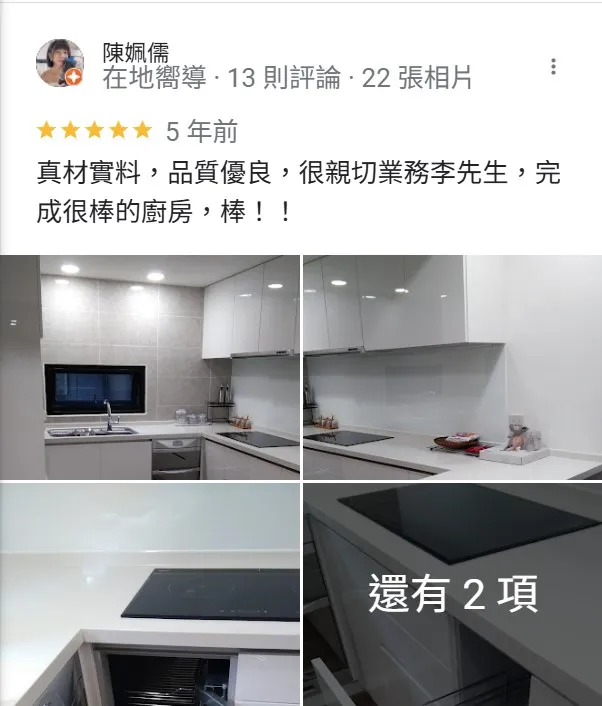Open reviewer 陳姵儒's profile avatar
Image resolution: width=602 pixels, height=706 pixels.
[x=60, y=63]
